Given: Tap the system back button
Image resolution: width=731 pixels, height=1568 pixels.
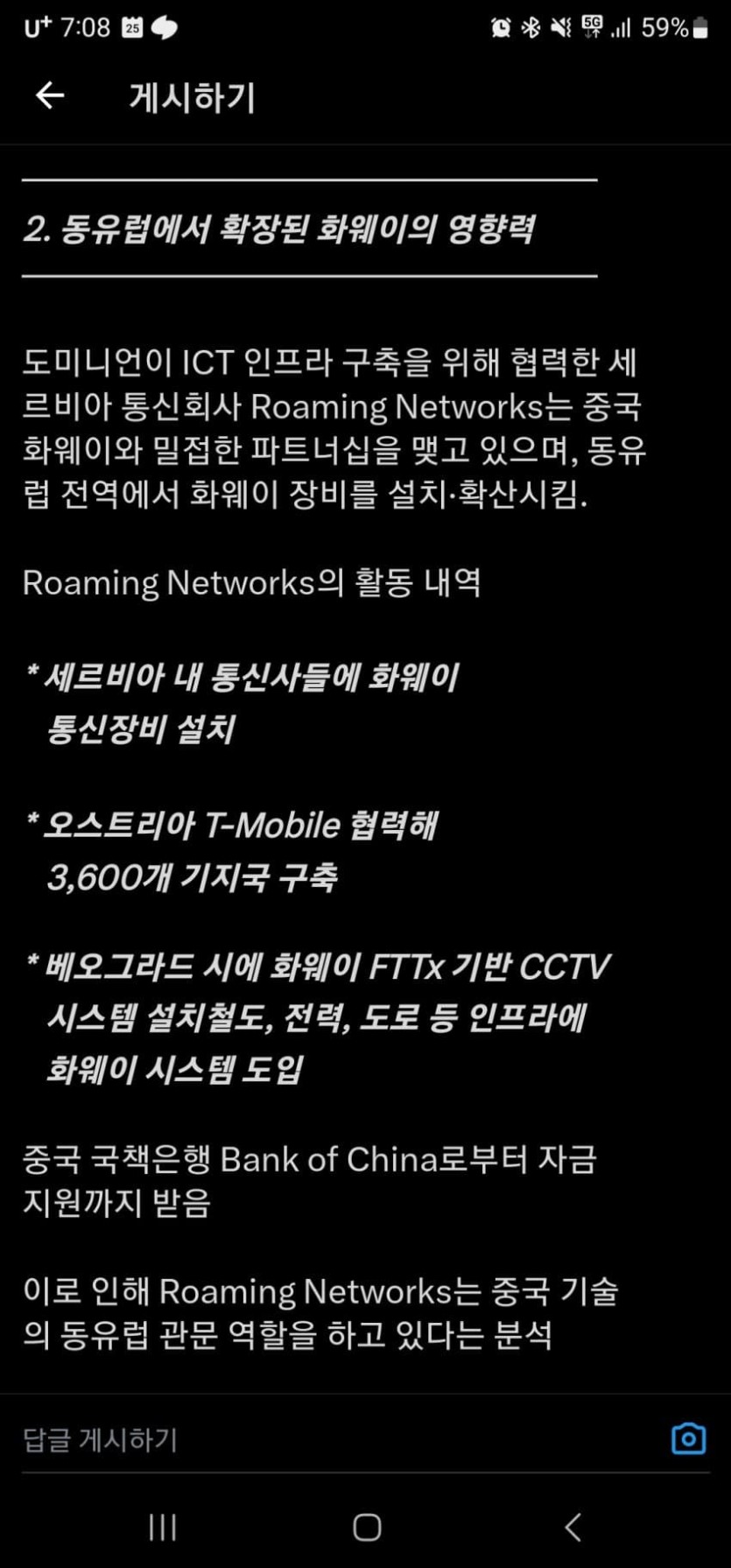Looking at the screenshot, I should [x=573, y=1528].
